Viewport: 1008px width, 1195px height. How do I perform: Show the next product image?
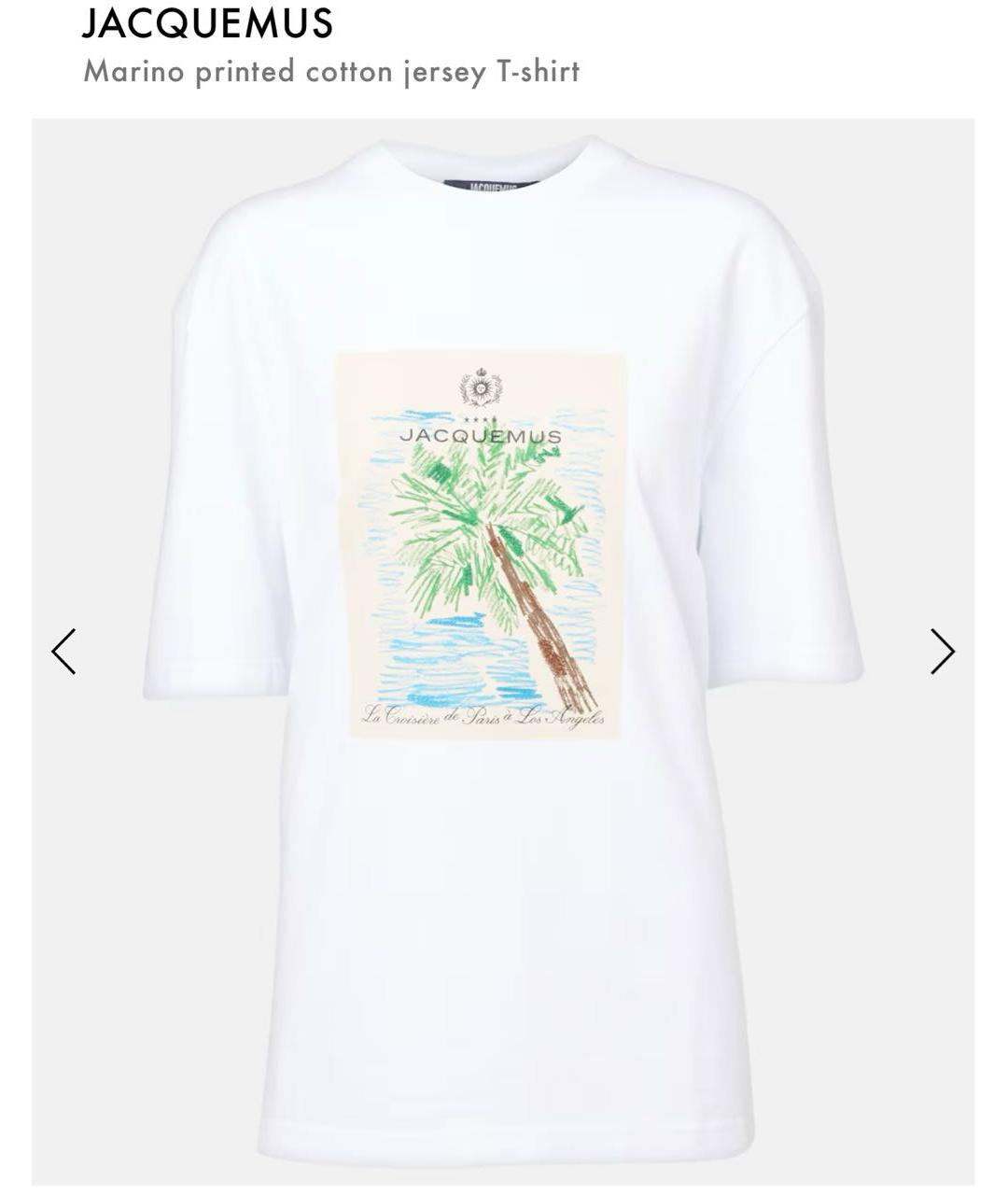942,651
